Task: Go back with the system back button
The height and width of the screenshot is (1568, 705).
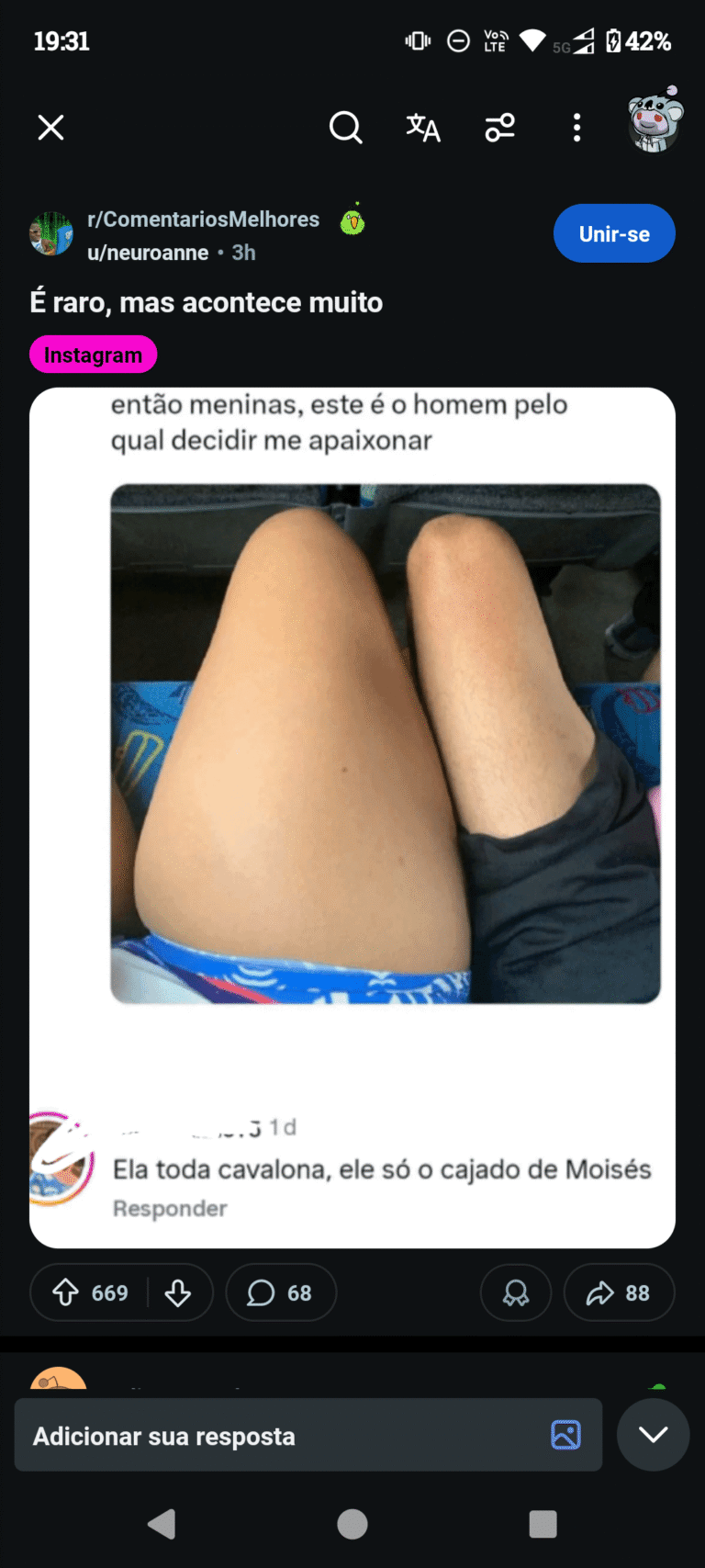Action: [162, 1524]
